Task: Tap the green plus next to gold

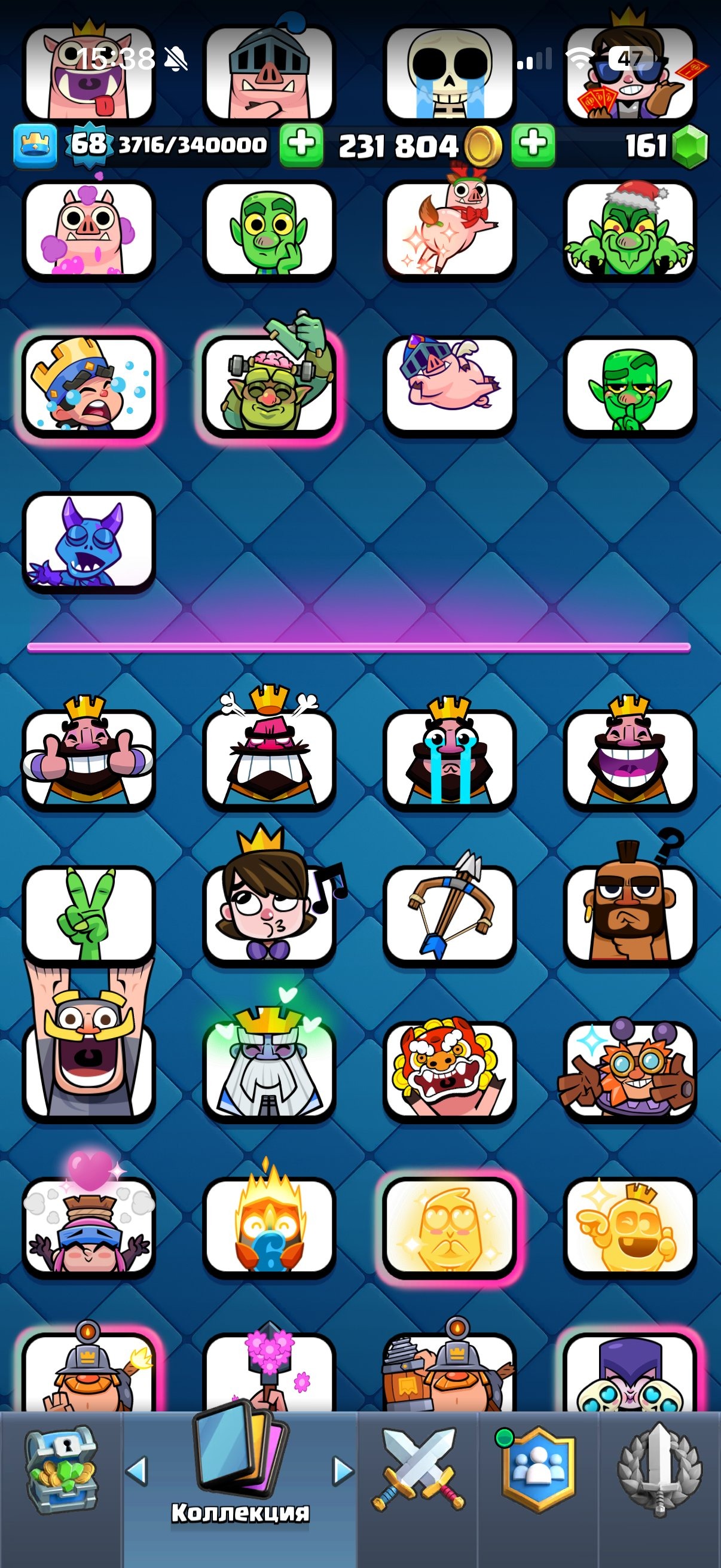Action: (x=301, y=145)
